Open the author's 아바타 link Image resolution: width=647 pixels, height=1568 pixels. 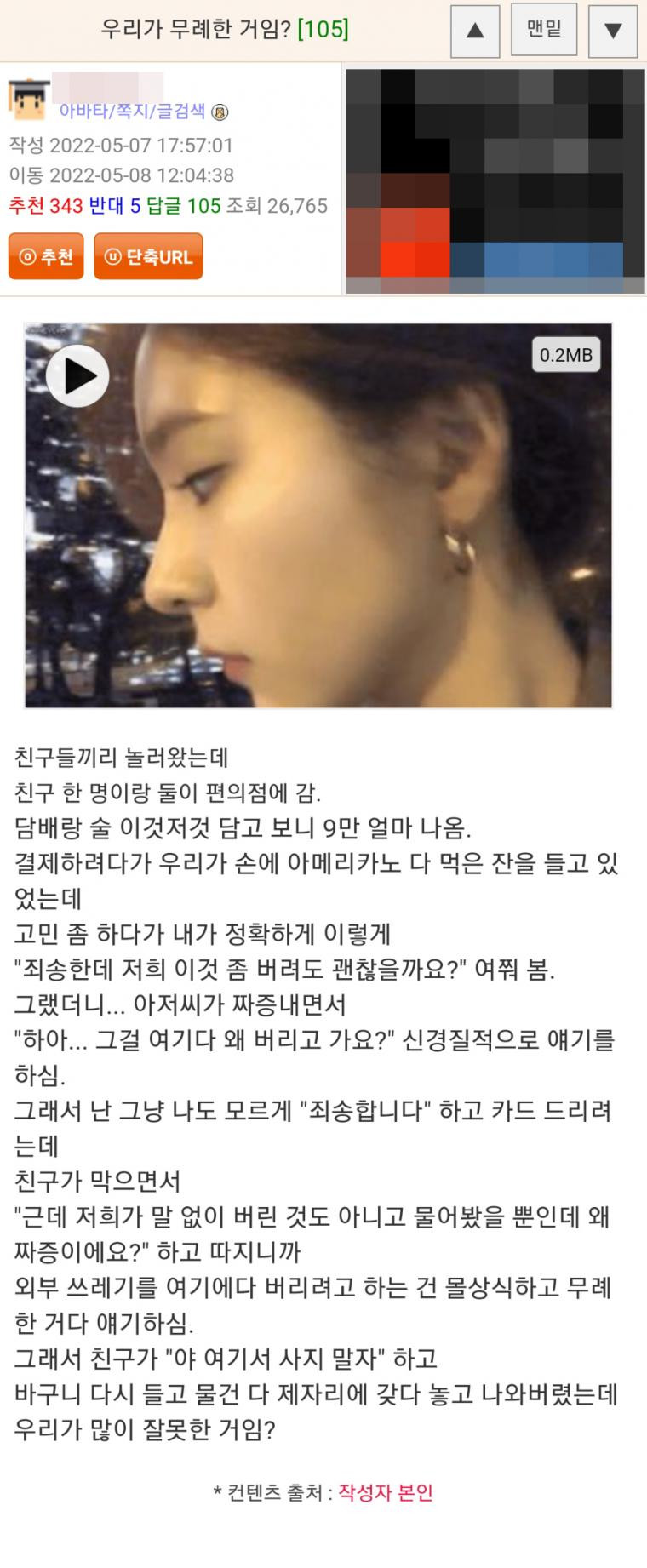[80, 111]
